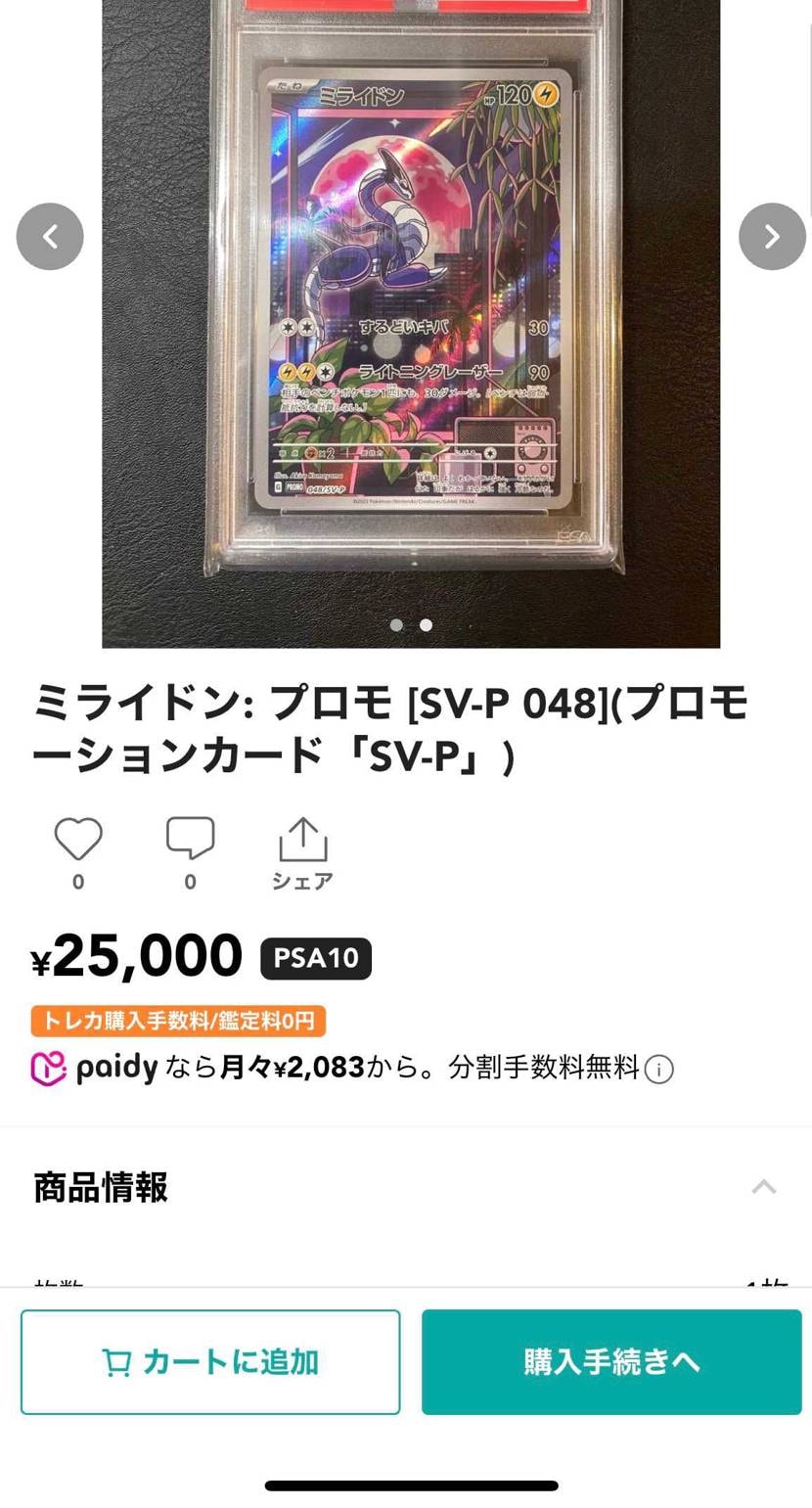
Task: Proceed to purchase with 購入手続きへ
Action: point(609,1361)
